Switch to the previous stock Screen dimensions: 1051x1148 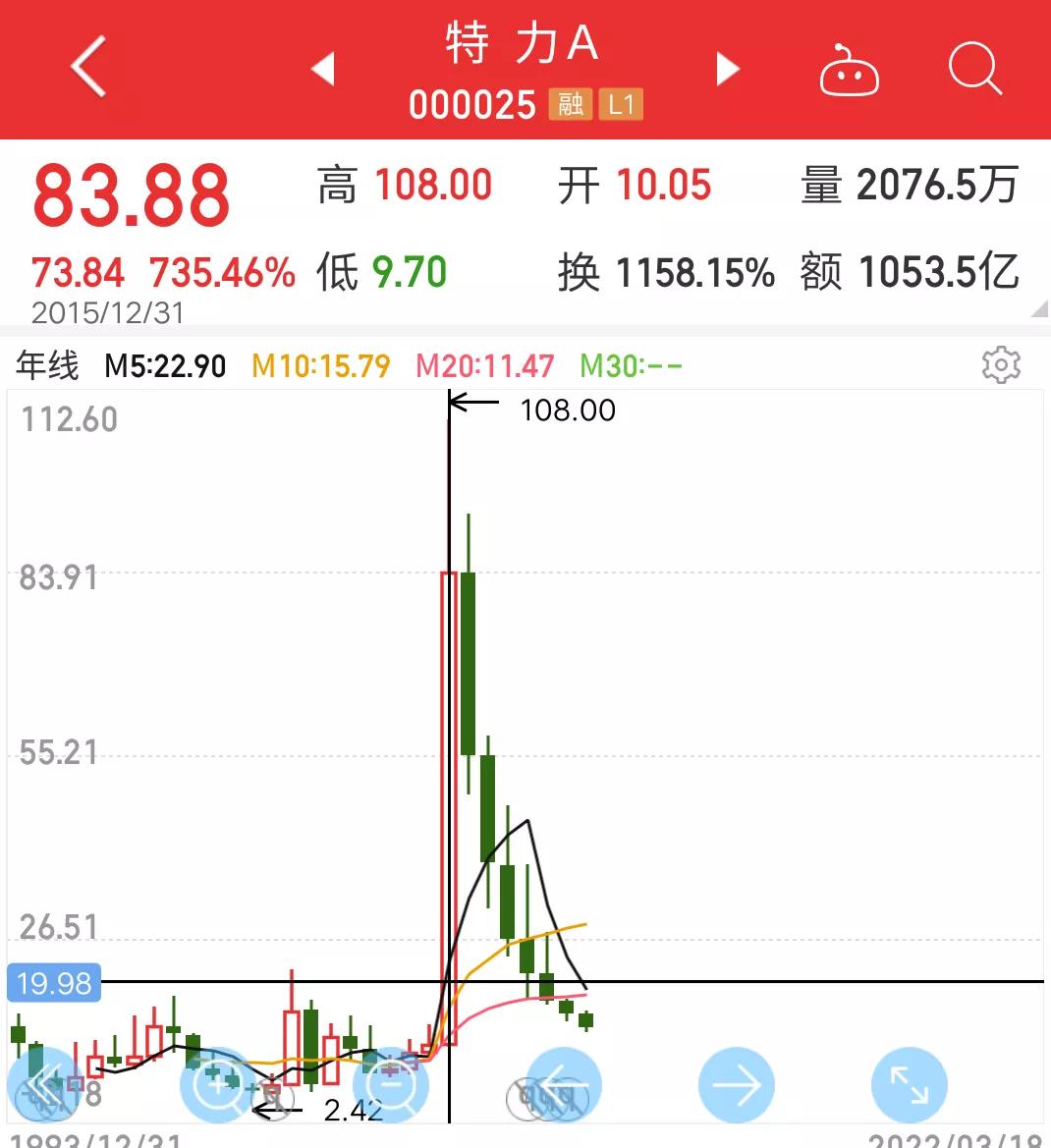(x=323, y=70)
